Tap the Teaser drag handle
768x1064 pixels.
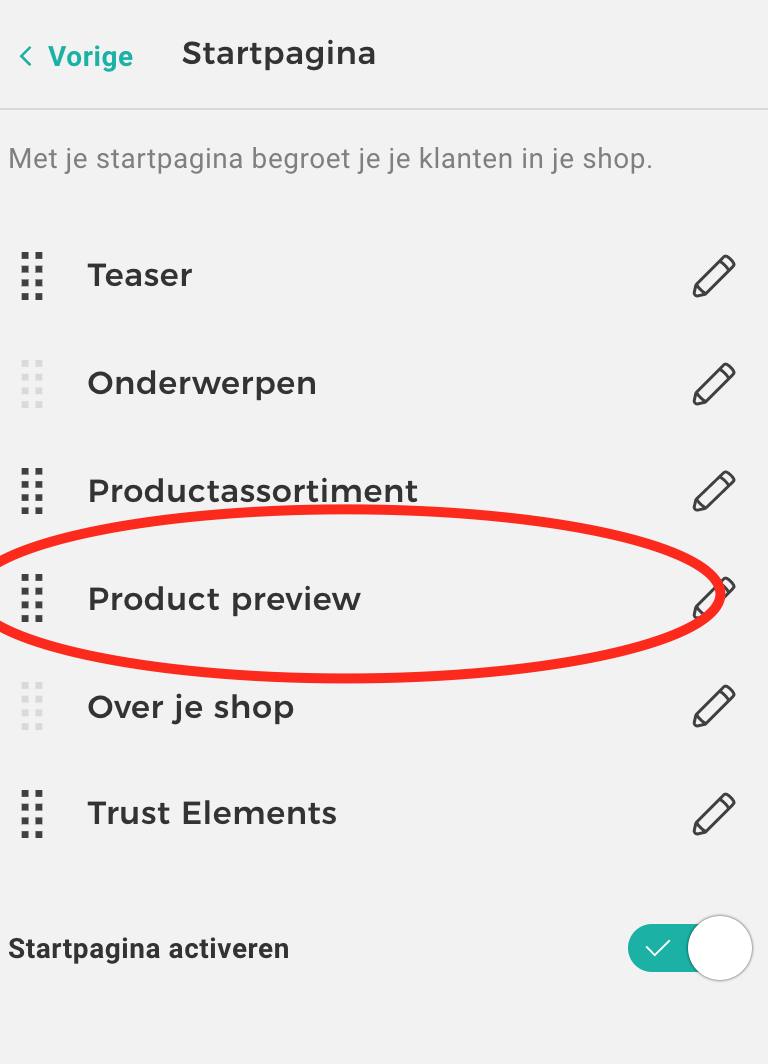[32, 276]
